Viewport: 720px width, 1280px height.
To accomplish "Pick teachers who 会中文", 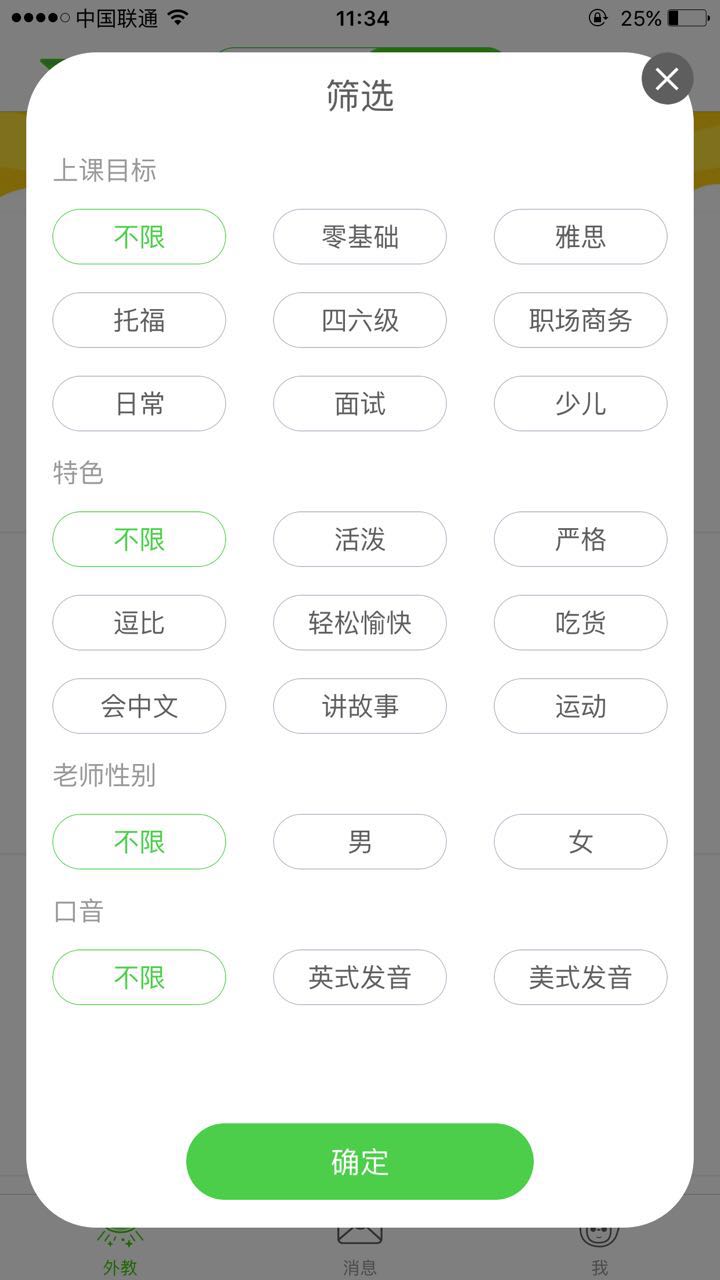I will point(139,706).
